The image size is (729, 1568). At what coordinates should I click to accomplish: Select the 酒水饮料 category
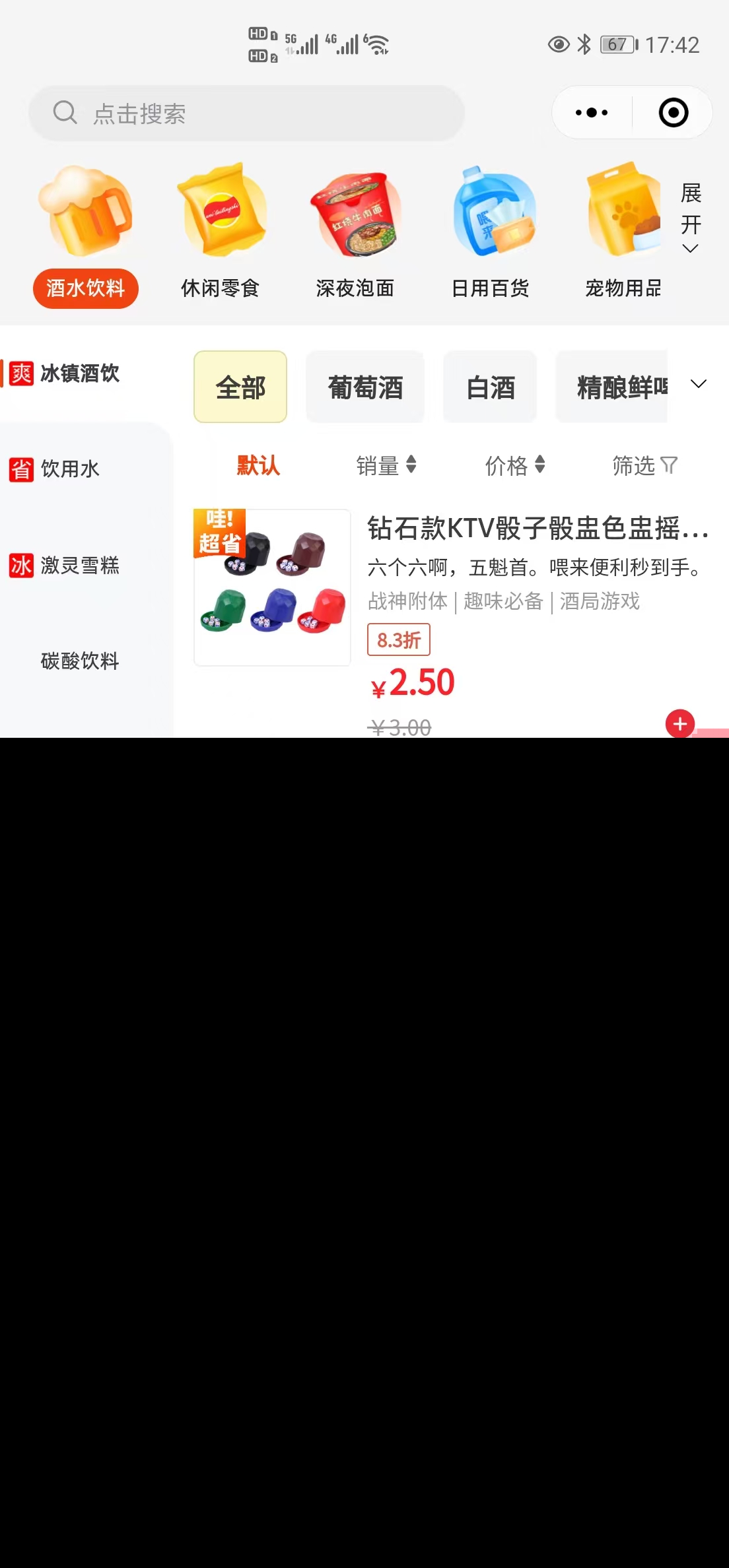pos(86,288)
